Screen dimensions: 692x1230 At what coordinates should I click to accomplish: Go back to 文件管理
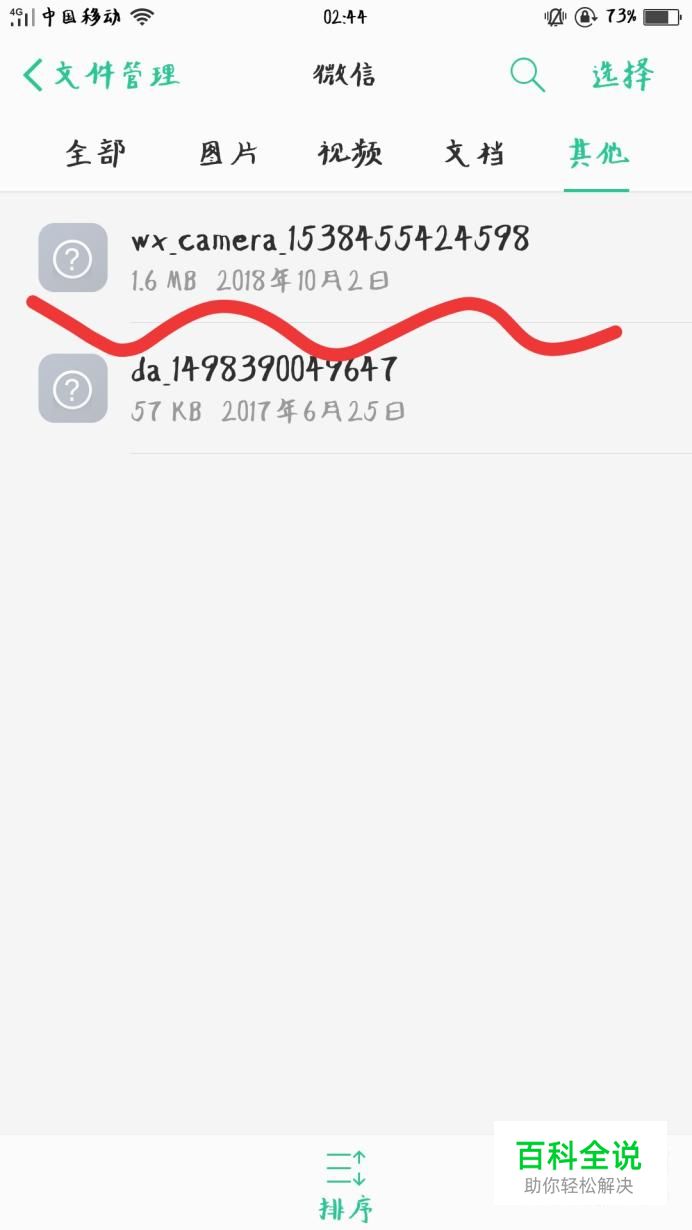pos(100,75)
